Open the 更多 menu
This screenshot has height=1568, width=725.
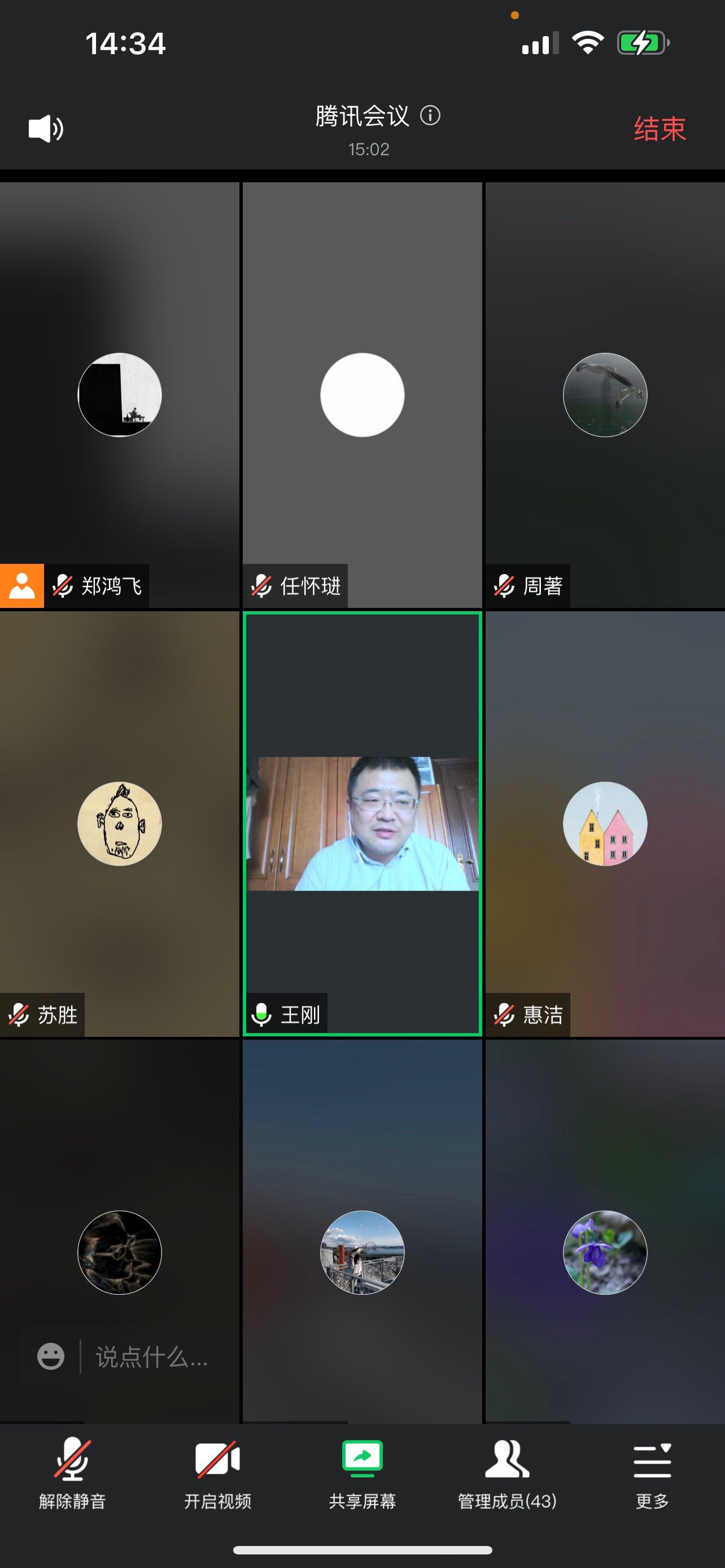pyautogui.click(x=652, y=1474)
